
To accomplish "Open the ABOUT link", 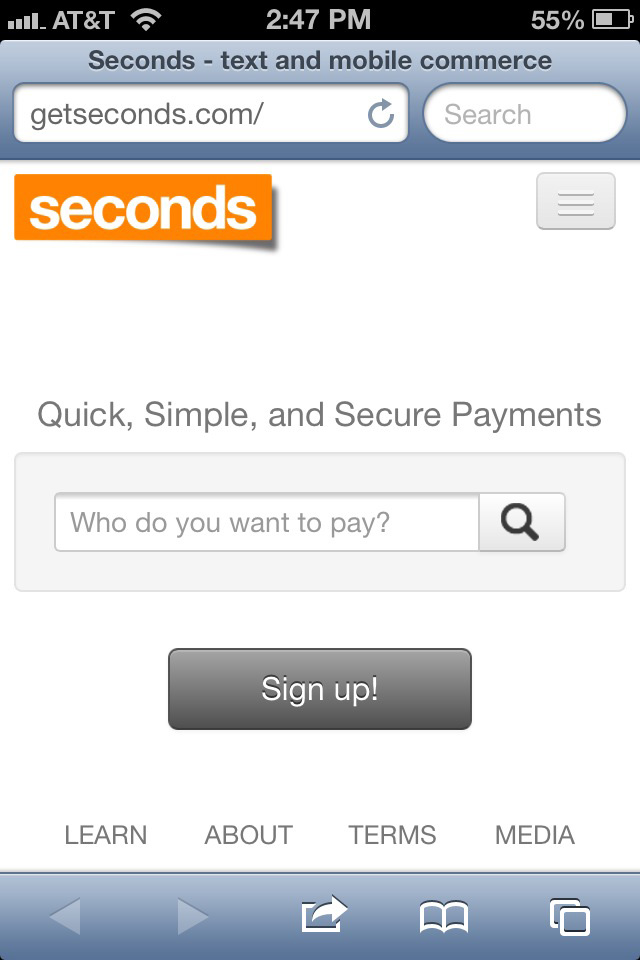I will point(248,835).
